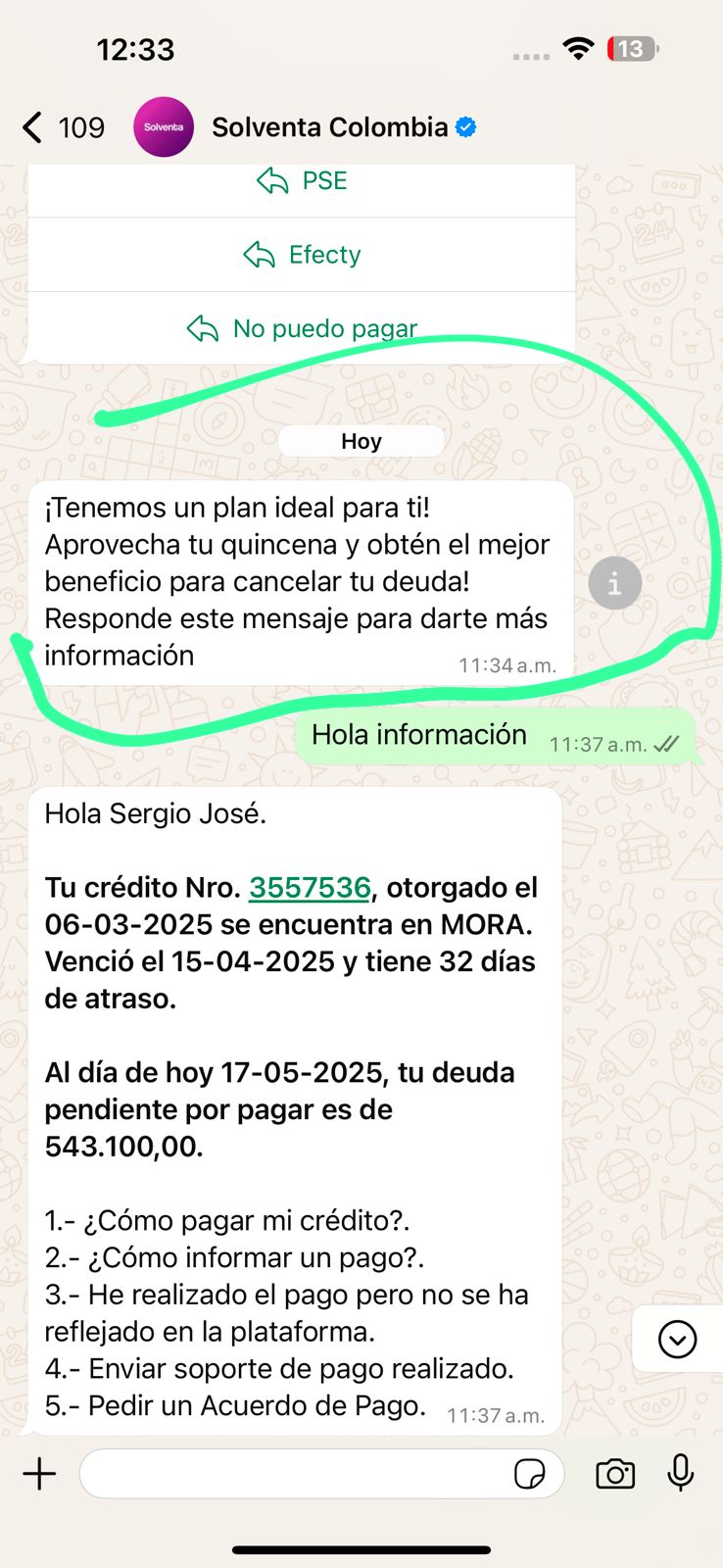
Task: Open the sticker picker
Action: [x=529, y=1474]
